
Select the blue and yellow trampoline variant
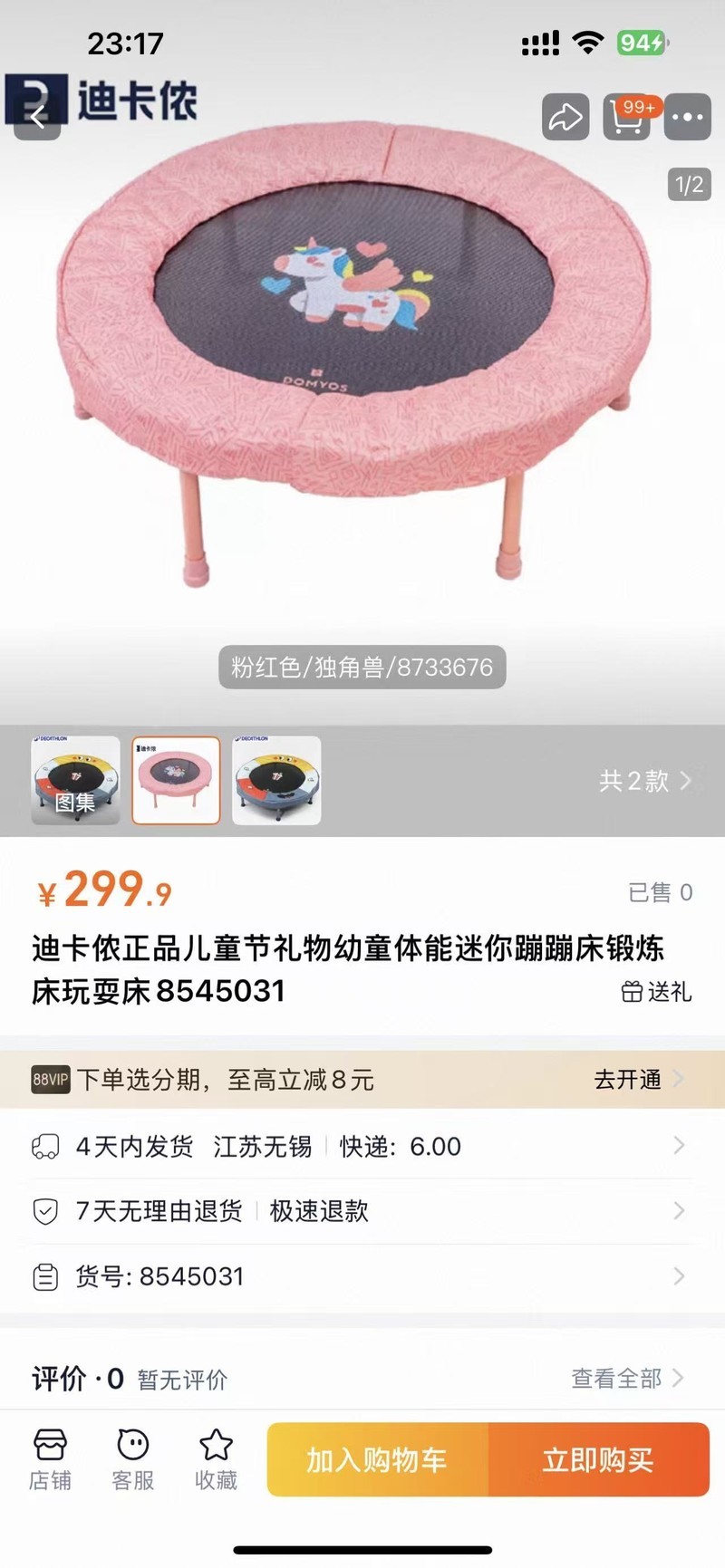(x=276, y=780)
